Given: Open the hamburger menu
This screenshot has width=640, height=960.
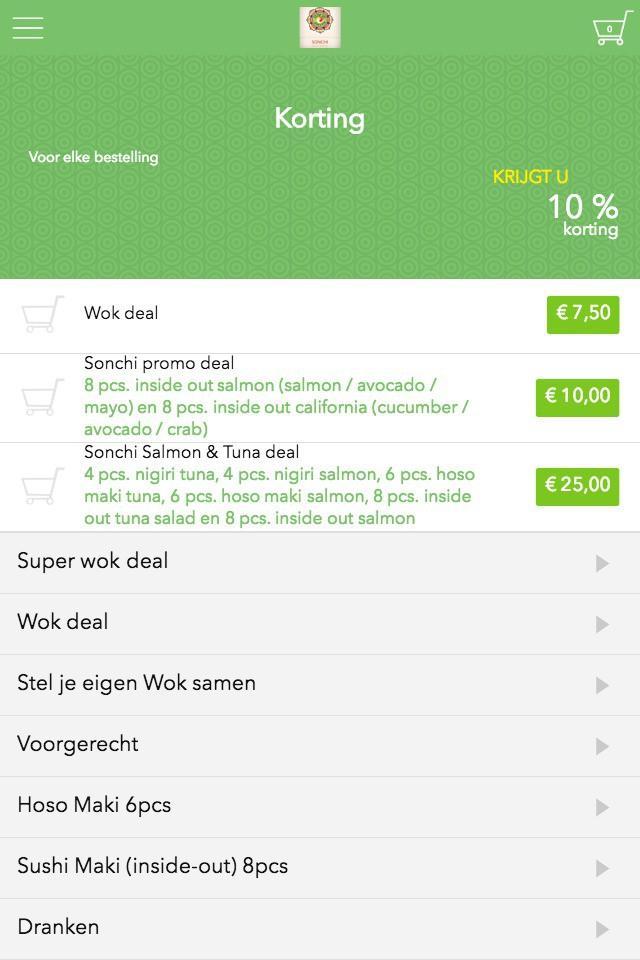Looking at the screenshot, I should [x=28, y=28].
